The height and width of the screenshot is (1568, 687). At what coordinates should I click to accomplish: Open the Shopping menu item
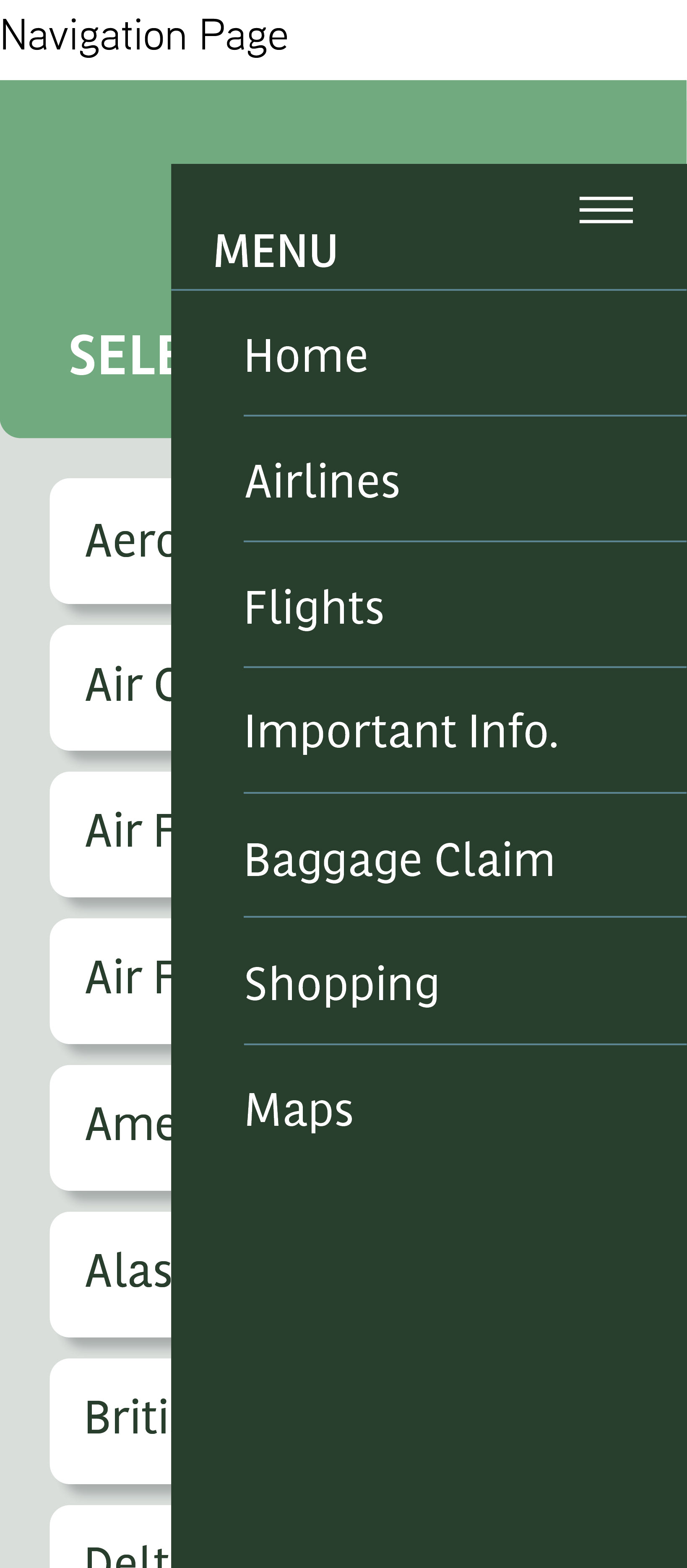pyautogui.click(x=342, y=984)
